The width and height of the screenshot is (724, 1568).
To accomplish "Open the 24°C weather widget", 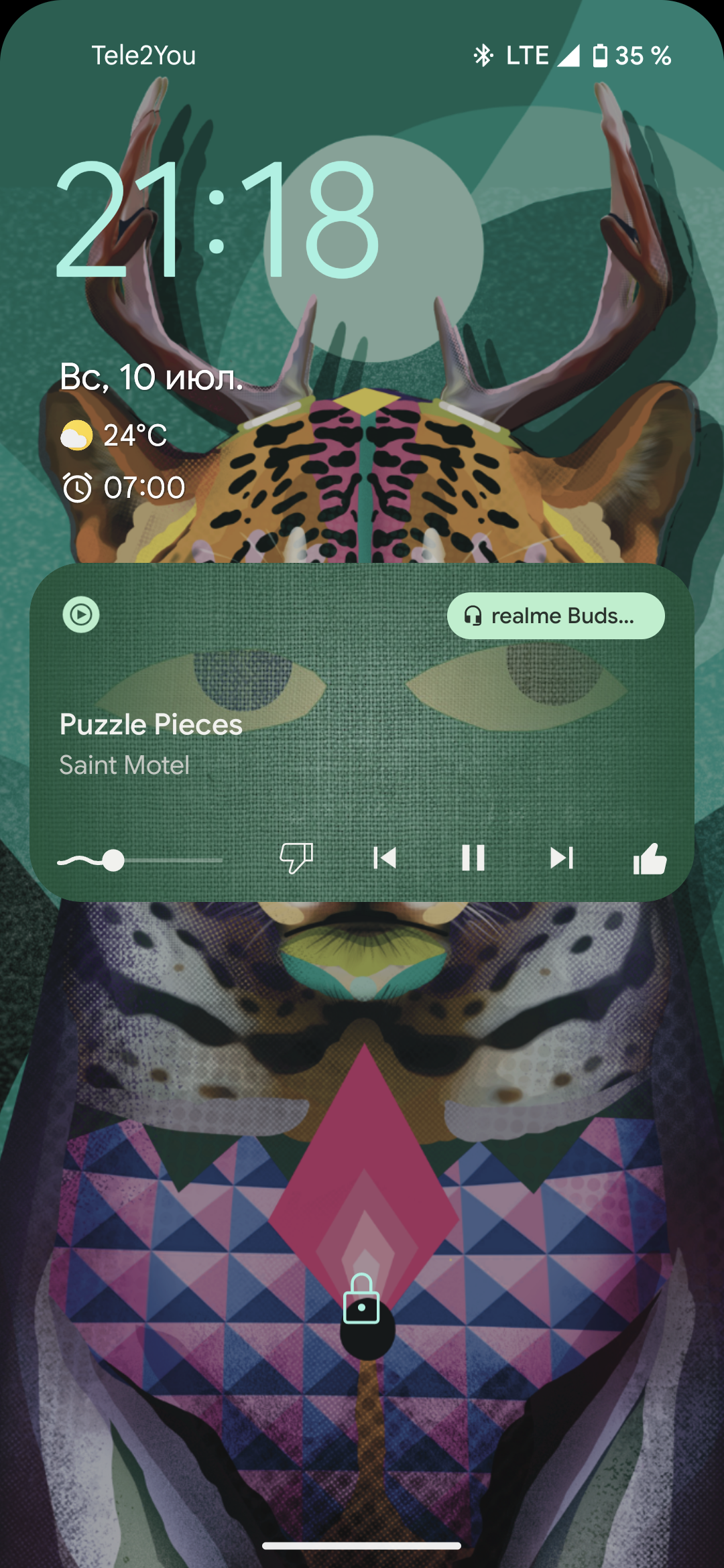I will (114, 436).
